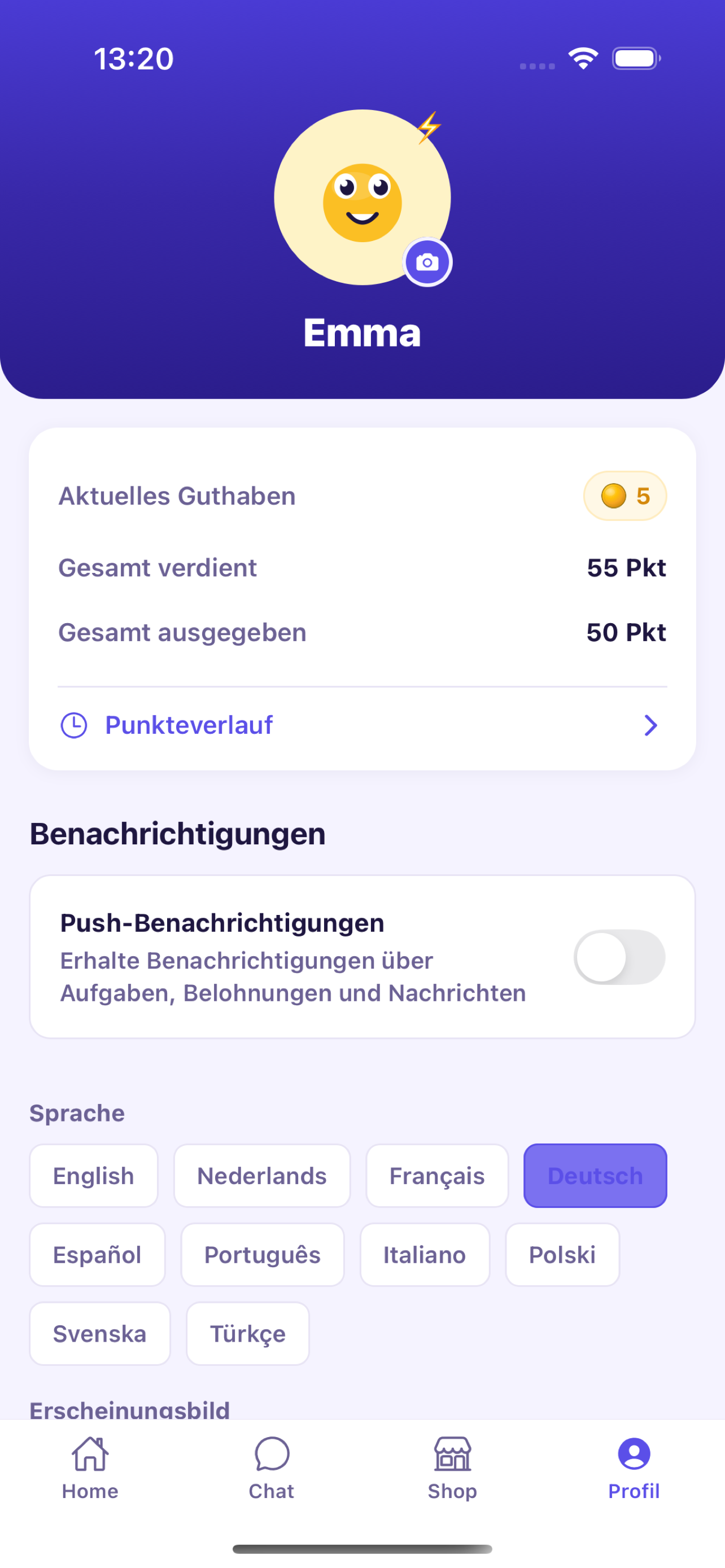The height and width of the screenshot is (1568, 725).
Task: Tap the Profil tab
Action: coord(634,1468)
